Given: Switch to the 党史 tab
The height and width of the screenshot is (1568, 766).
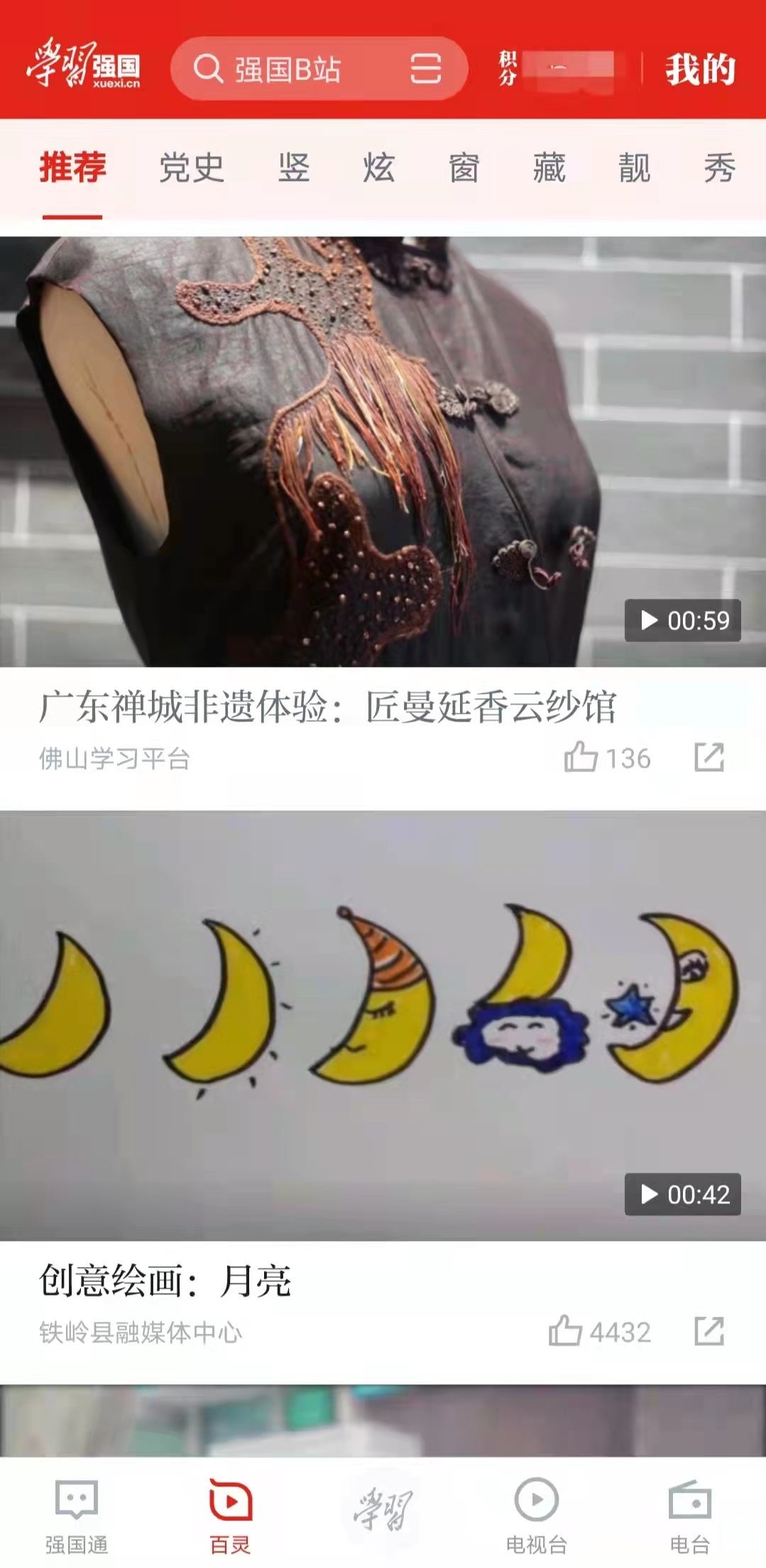Looking at the screenshot, I should click(x=192, y=169).
